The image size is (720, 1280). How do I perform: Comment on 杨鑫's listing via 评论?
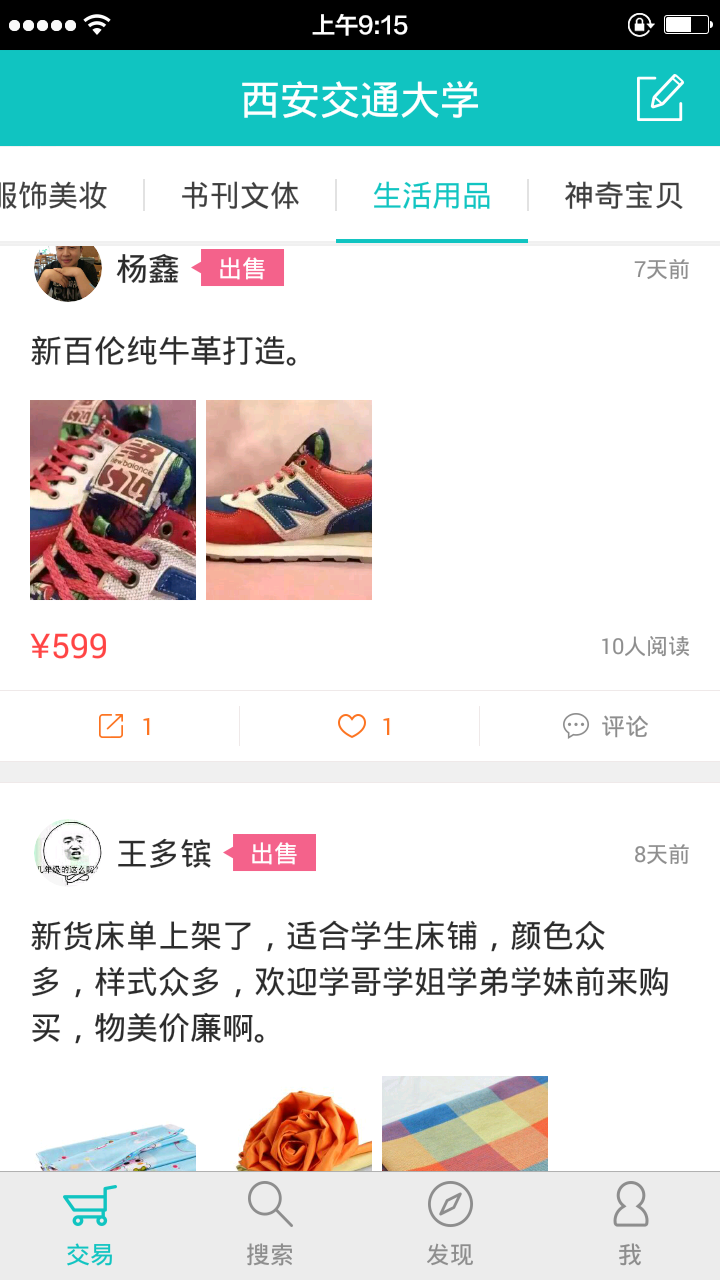pyautogui.click(x=604, y=726)
